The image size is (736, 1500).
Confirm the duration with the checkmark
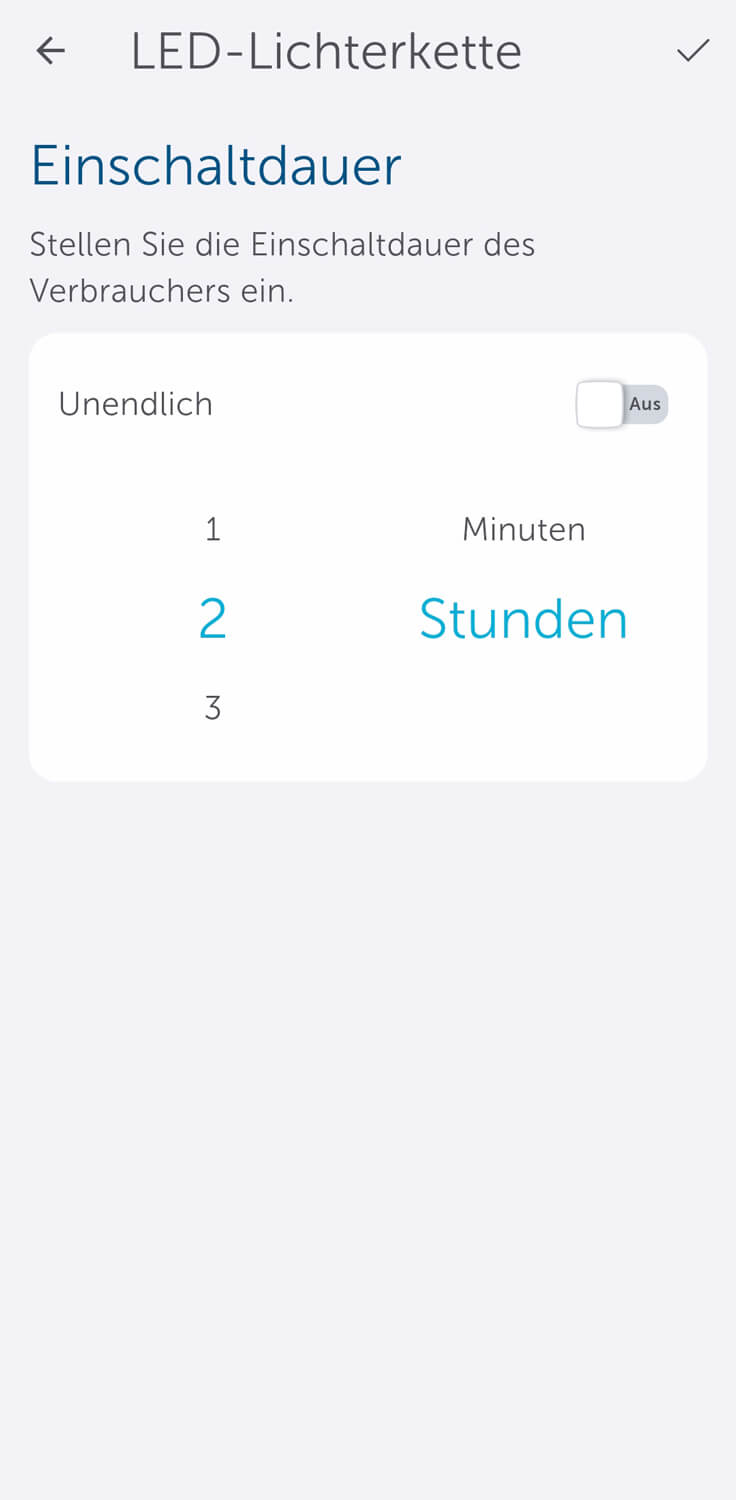click(x=692, y=51)
